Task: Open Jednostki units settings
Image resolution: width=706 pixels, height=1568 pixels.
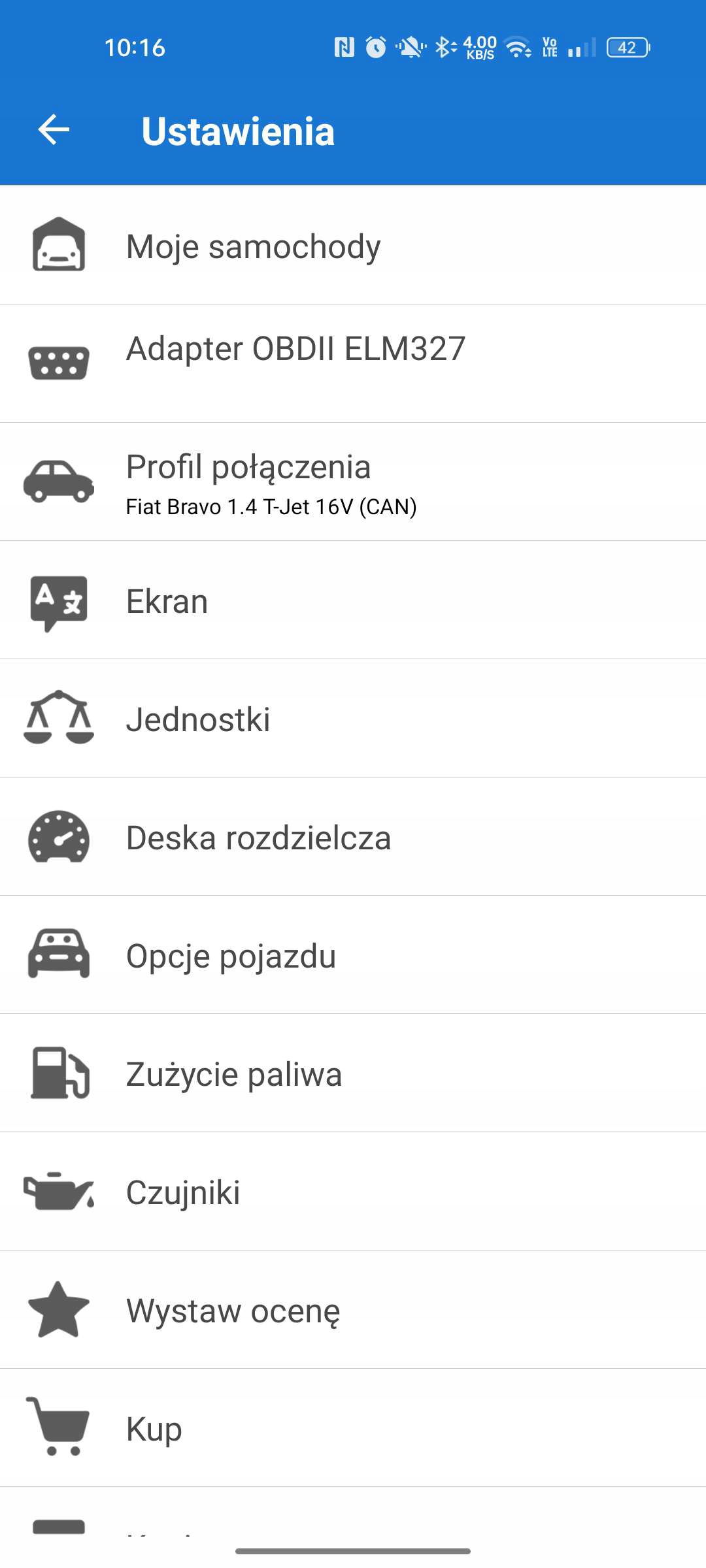Action: (x=353, y=719)
